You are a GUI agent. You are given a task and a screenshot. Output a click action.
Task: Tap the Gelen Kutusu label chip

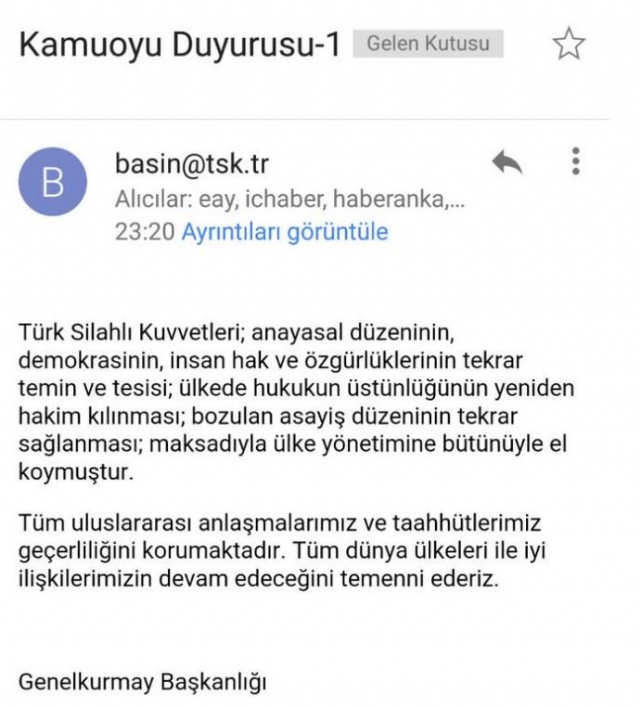click(x=429, y=44)
